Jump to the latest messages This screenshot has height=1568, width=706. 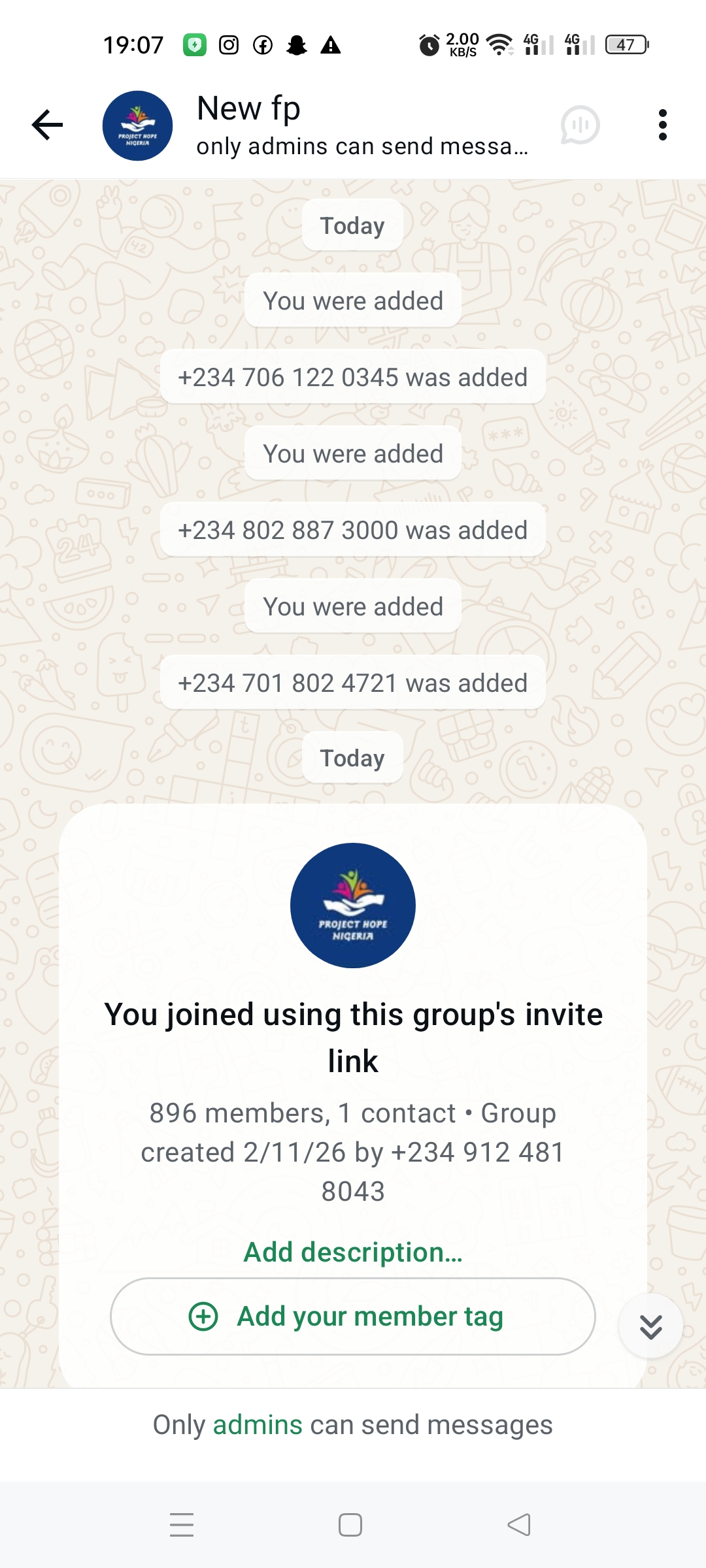tap(650, 1326)
